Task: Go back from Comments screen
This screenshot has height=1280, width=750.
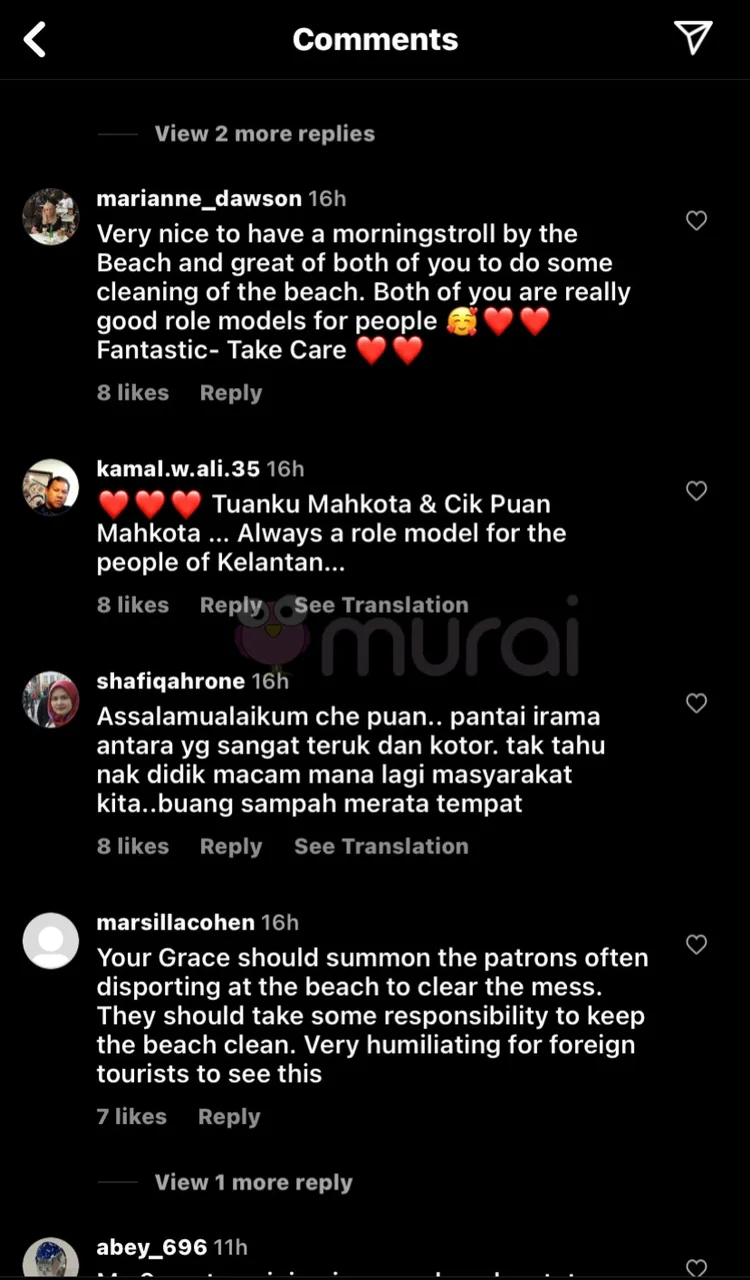Action: coord(35,40)
